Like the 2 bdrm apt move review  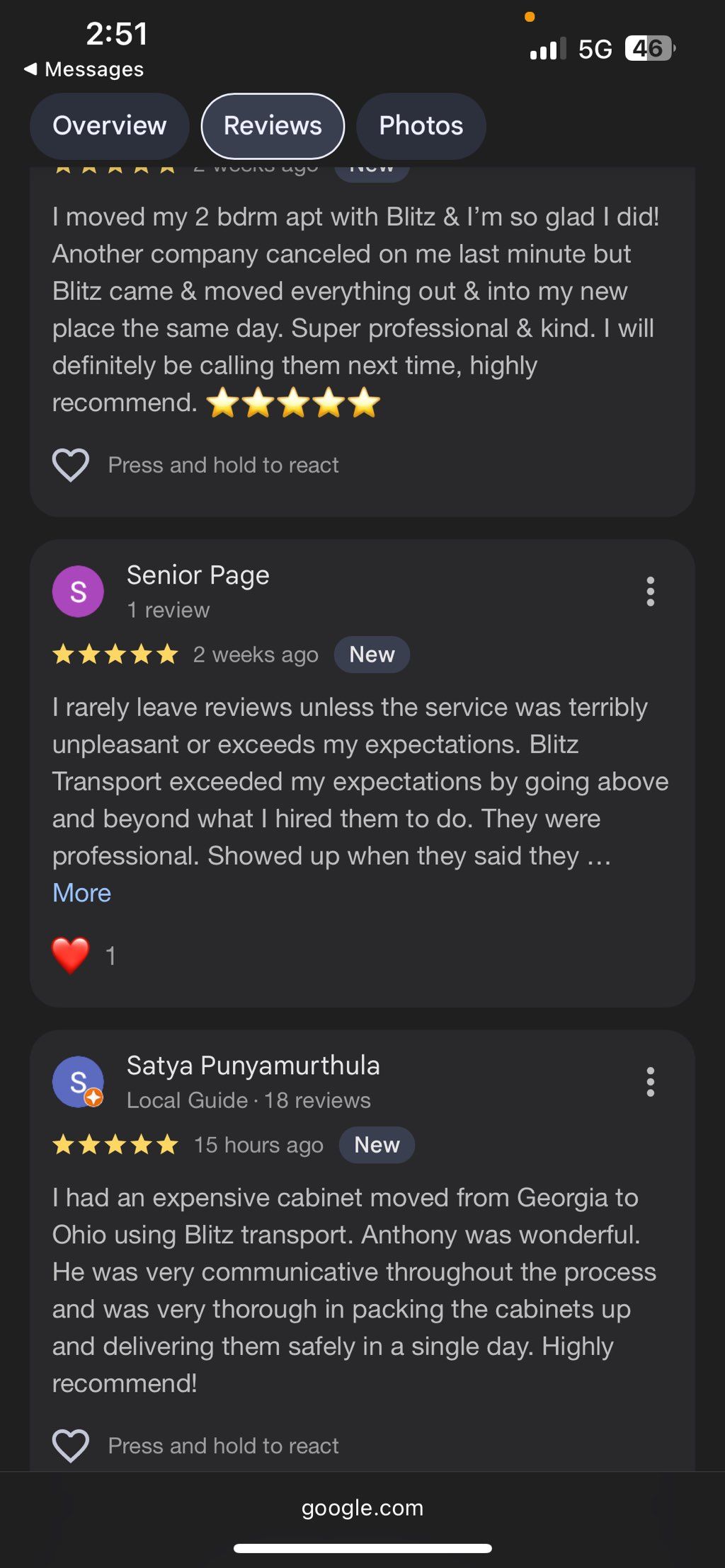(x=71, y=465)
